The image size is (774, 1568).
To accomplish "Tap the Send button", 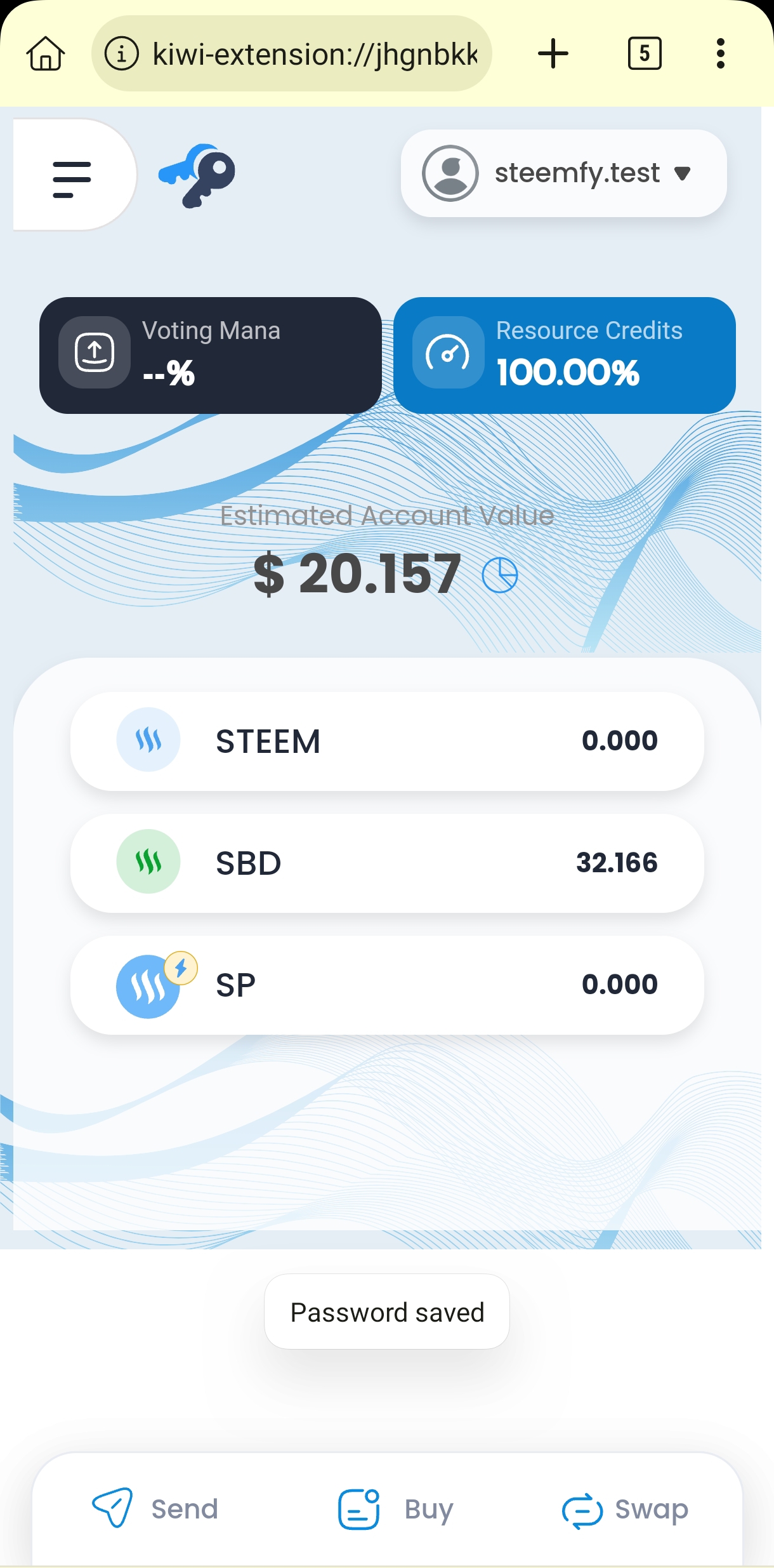I will (x=156, y=1509).
